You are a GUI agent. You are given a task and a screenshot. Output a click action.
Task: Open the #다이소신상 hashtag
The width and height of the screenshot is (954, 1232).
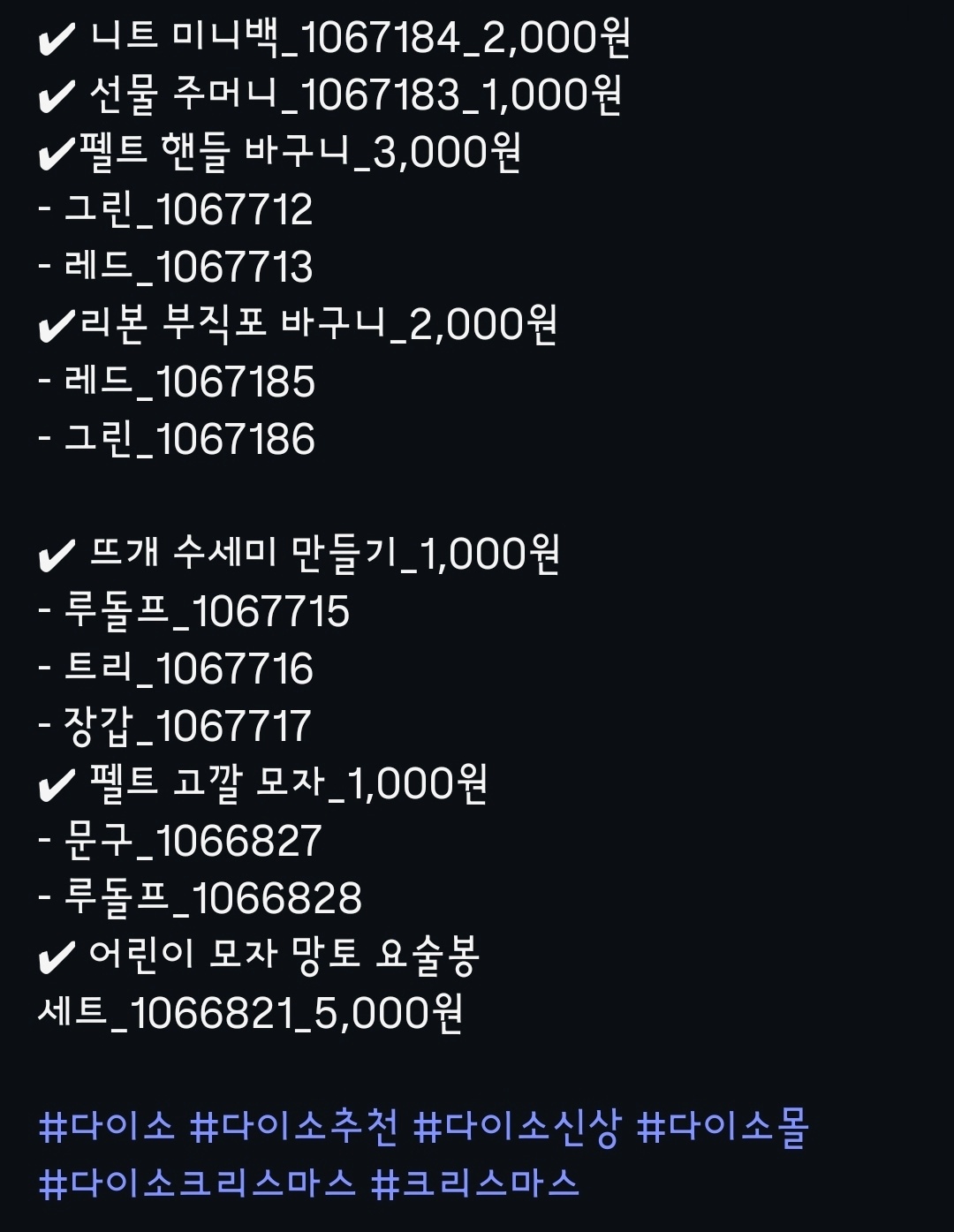pyautogui.click(x=518, y=1128)
